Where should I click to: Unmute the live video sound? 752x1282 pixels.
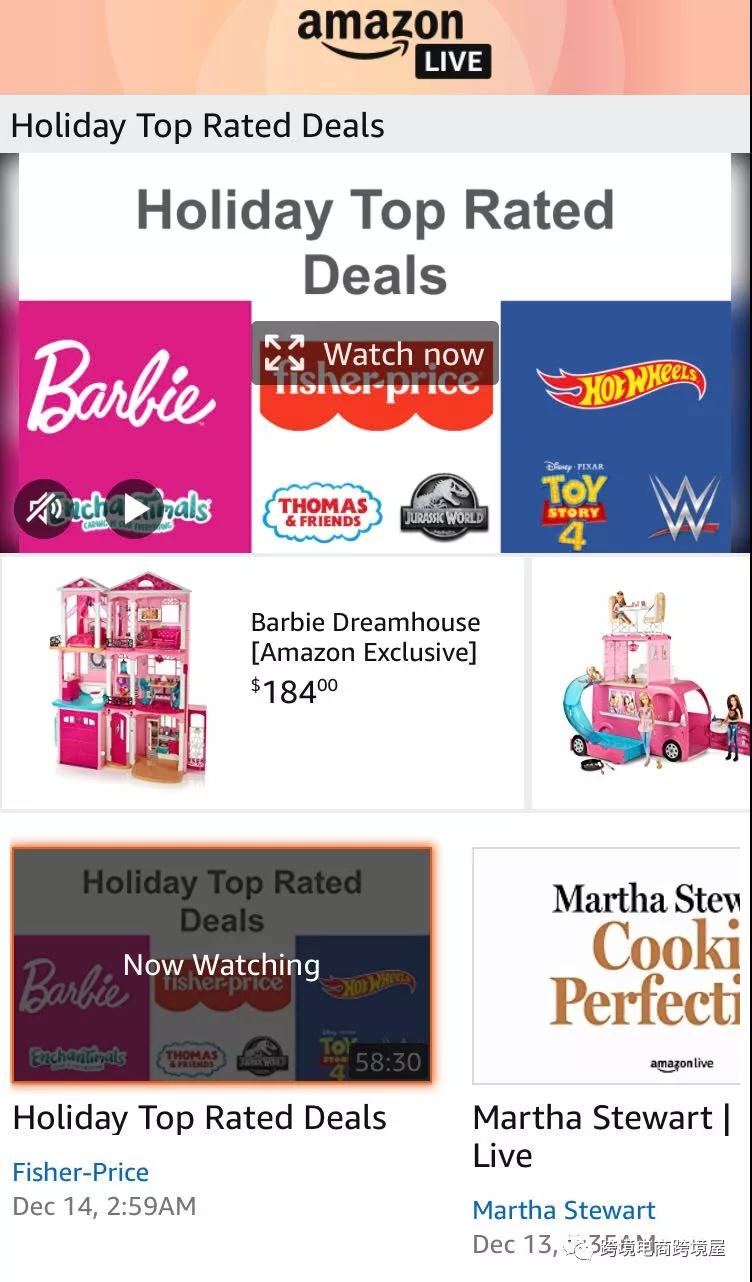42,509
